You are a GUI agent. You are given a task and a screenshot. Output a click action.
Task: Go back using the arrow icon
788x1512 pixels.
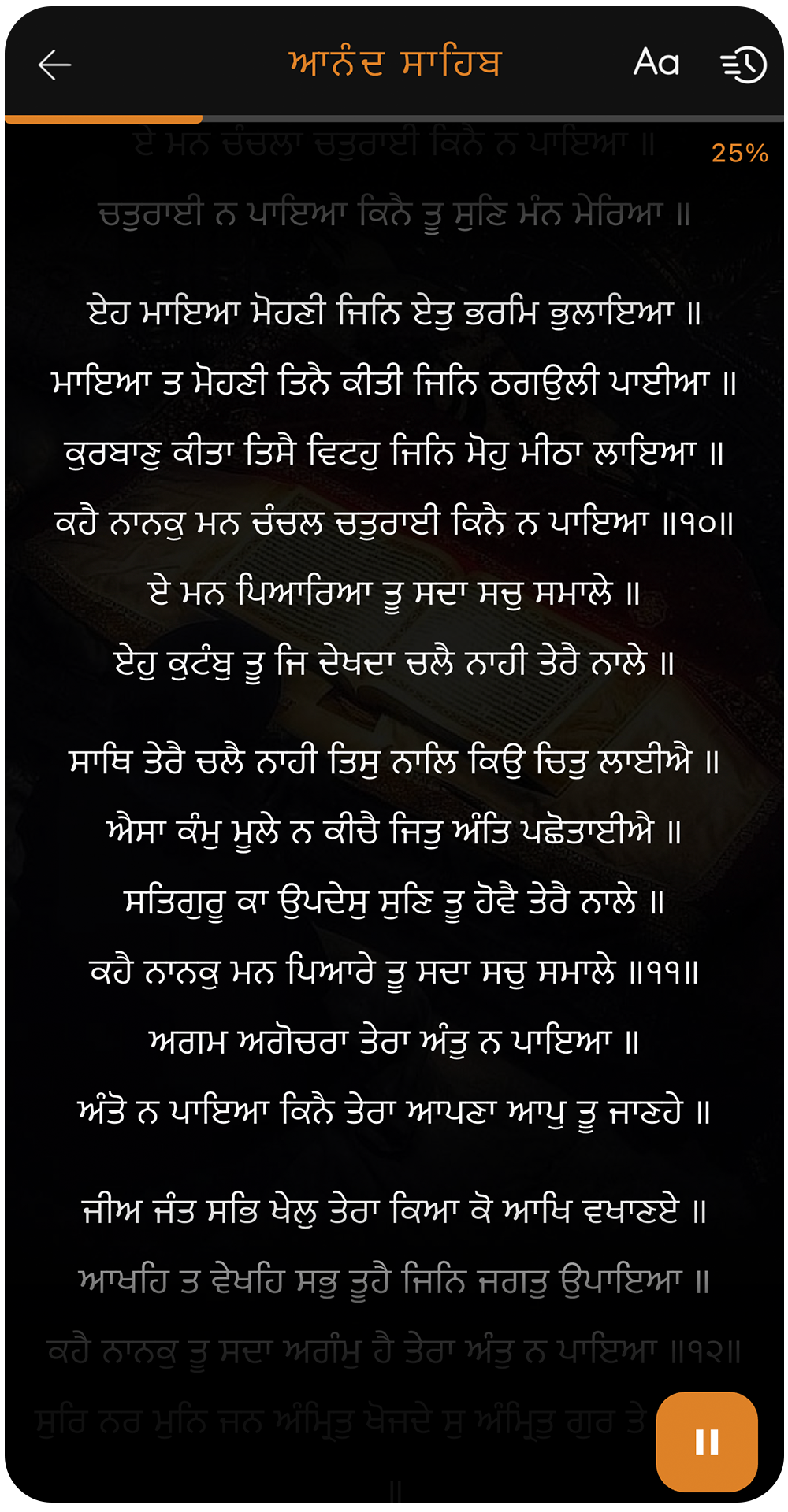click(54, 65)
